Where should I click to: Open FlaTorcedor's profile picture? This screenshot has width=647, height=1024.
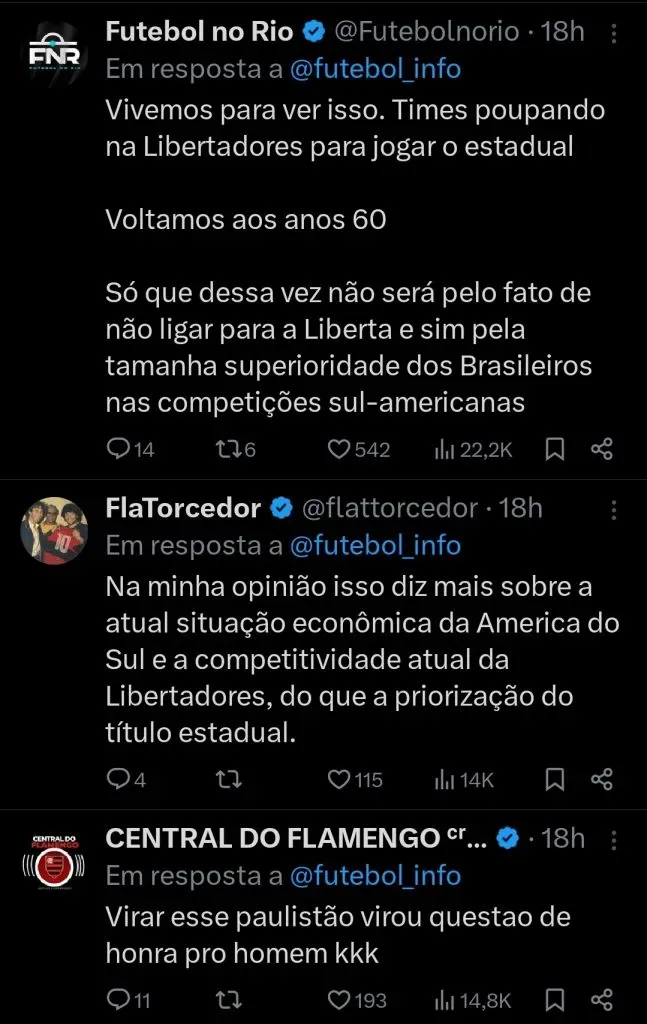[54, 529]
